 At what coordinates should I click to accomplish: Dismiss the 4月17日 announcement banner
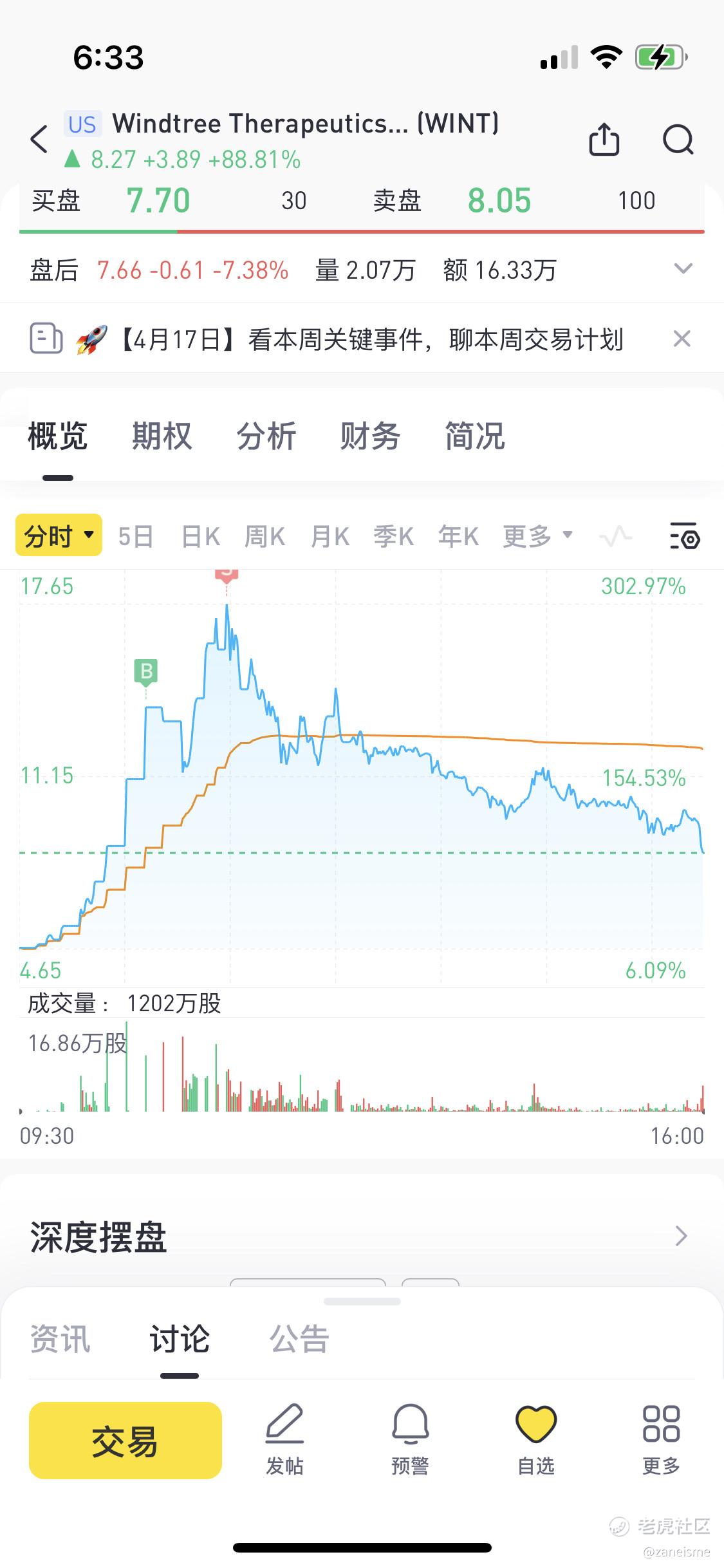[x=682, y=339]
